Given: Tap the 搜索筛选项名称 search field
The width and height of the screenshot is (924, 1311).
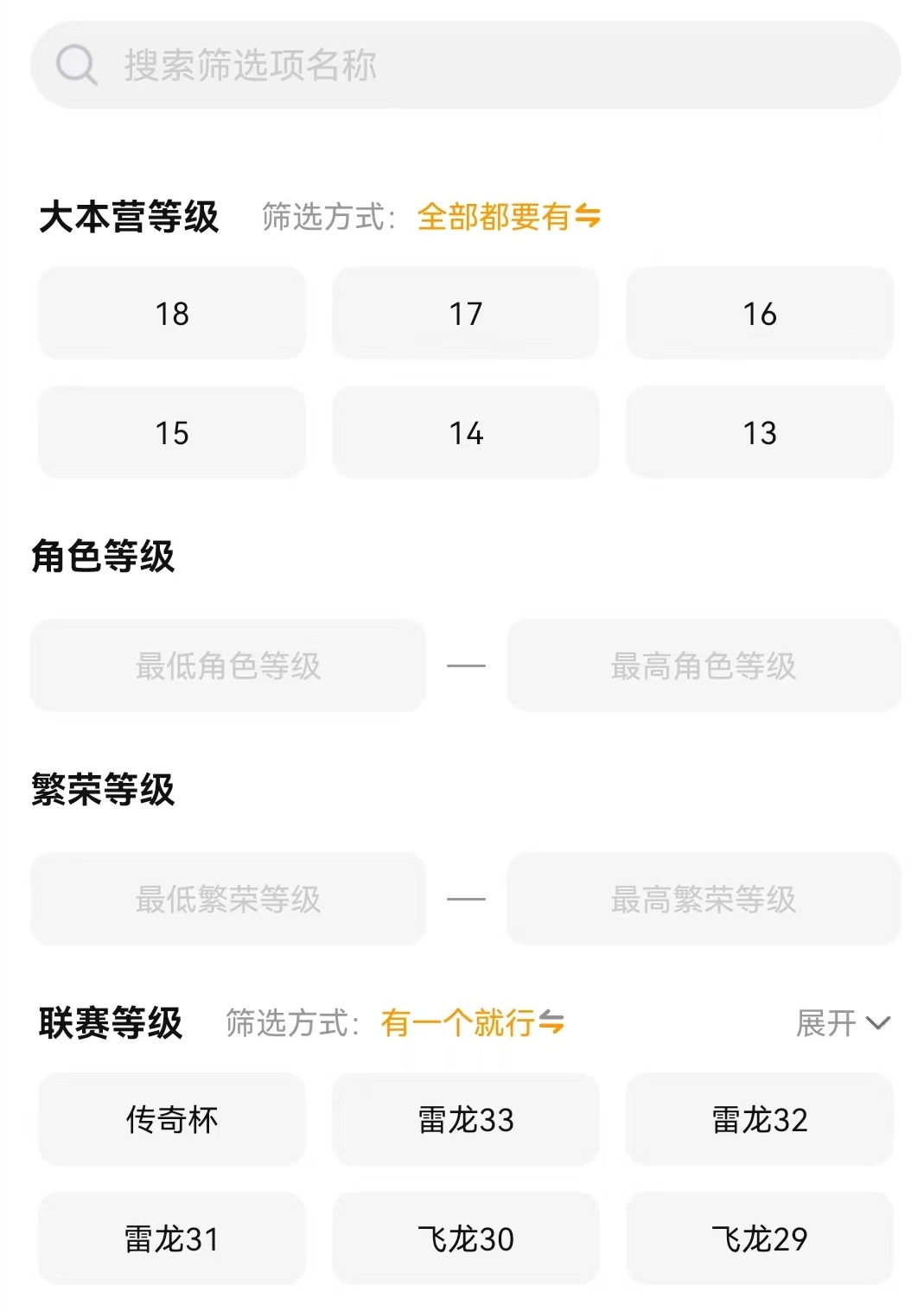Looking at the screenshot, I should tap(465, 65).
